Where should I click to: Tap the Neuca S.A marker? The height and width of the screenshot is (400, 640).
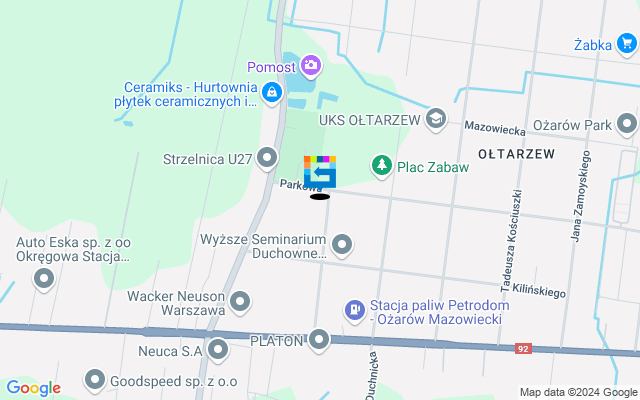[218, 350]
